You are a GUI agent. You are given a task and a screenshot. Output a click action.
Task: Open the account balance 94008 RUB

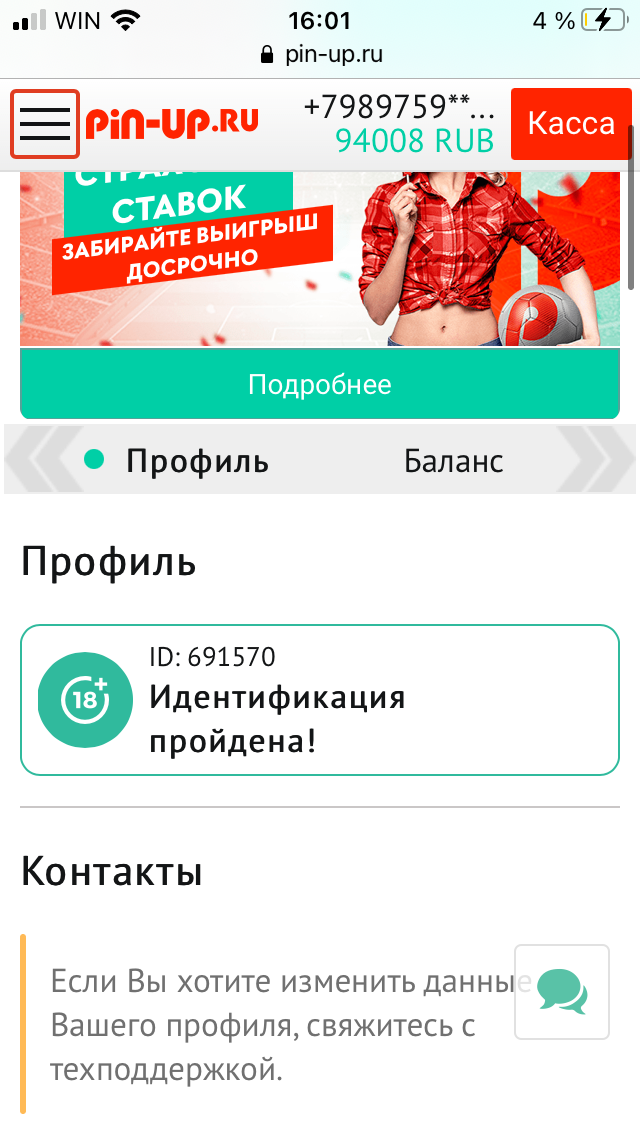414,141
